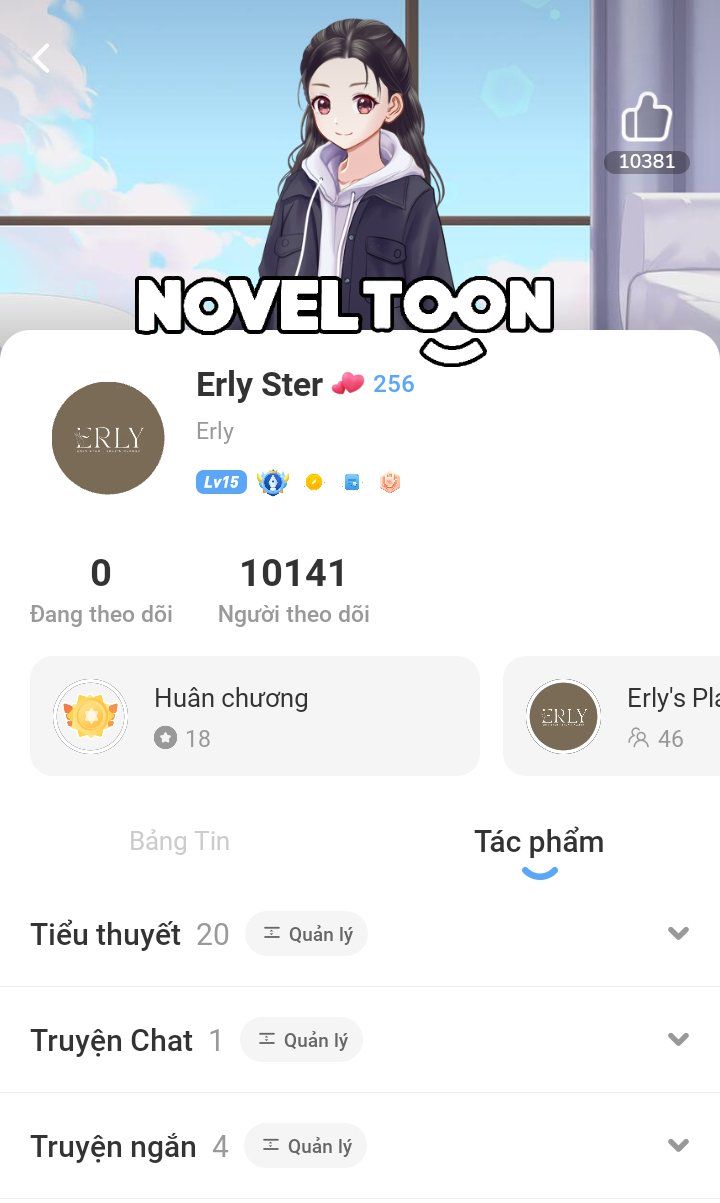Screen dimensions: 720x1203
Task: Tap Quản lý next to Tiểu thuyết
Action: tap(307, 934)
